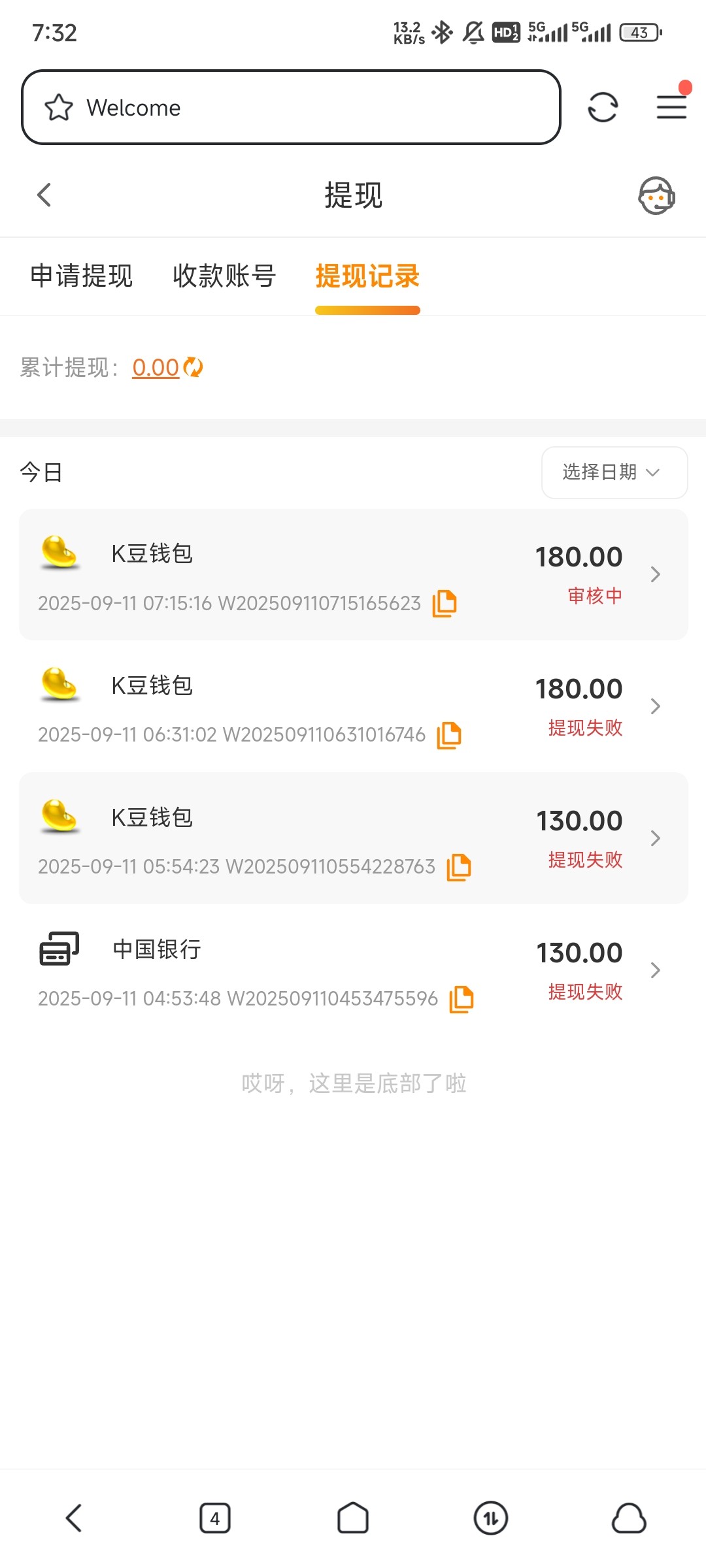
Task: Copy order number W202509110631016746
Action: (449, 735)
